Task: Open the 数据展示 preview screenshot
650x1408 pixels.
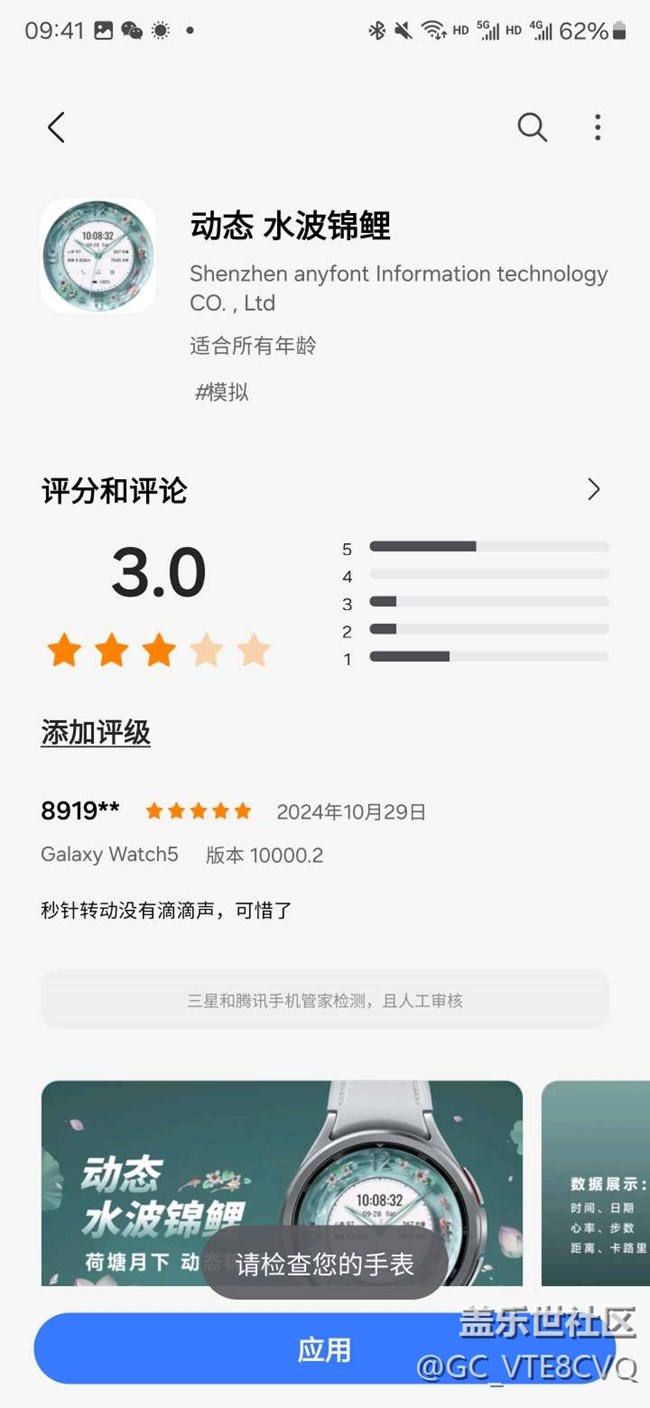Action: coord(595,1183)
